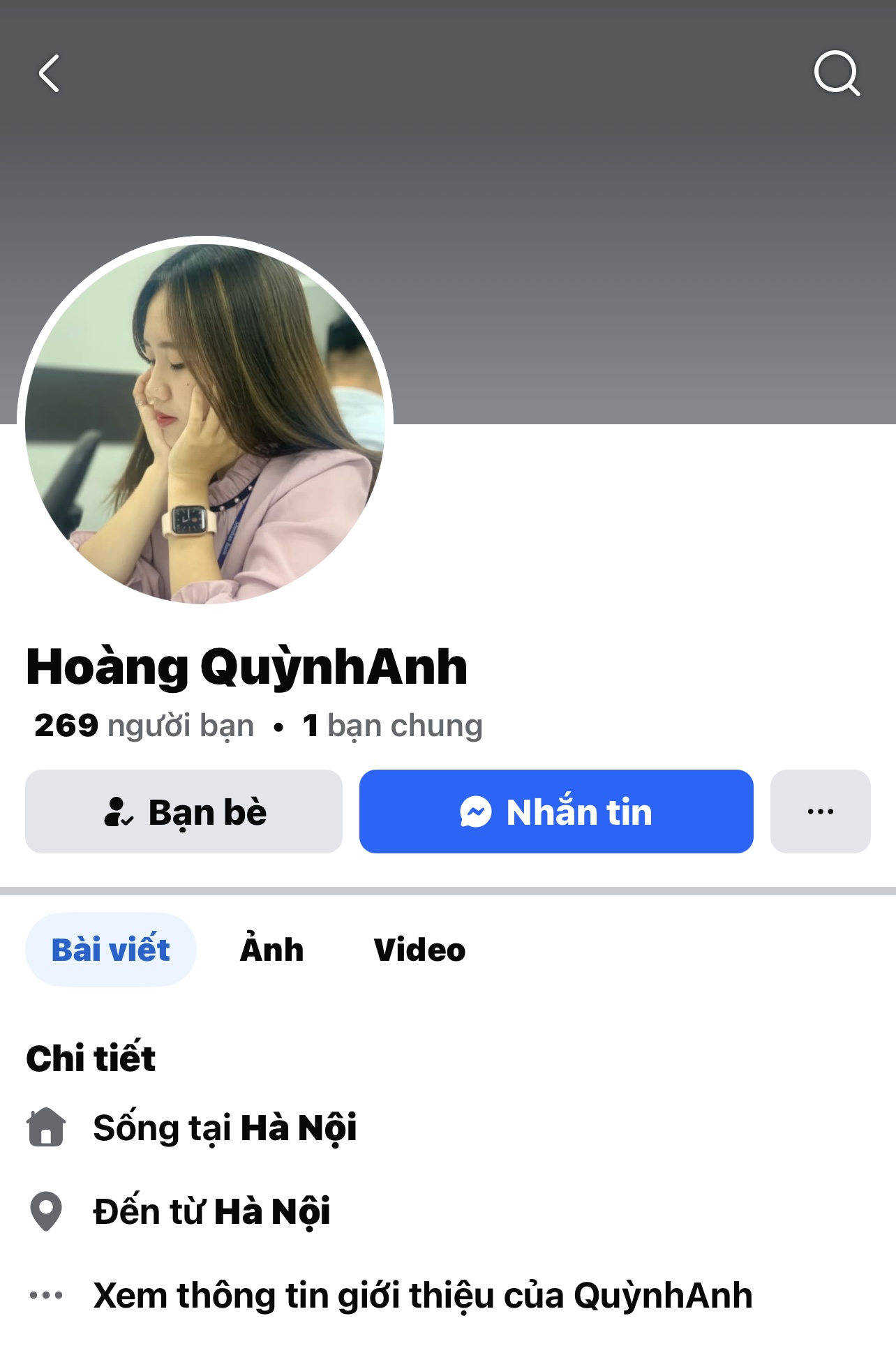Viewport: 896px width, 1346px height.
Task: Switch to the Bài viết tab
Action: click(x=111, y=950)
